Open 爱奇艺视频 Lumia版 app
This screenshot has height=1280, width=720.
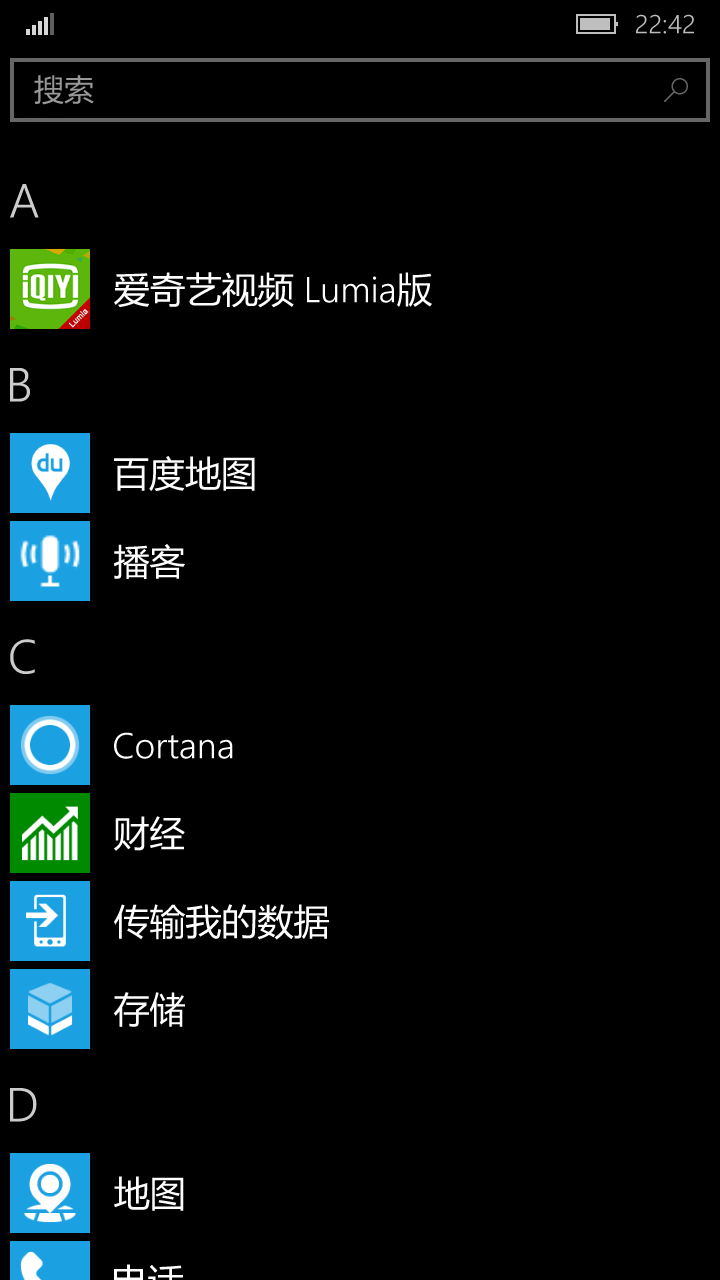[360, 289]
